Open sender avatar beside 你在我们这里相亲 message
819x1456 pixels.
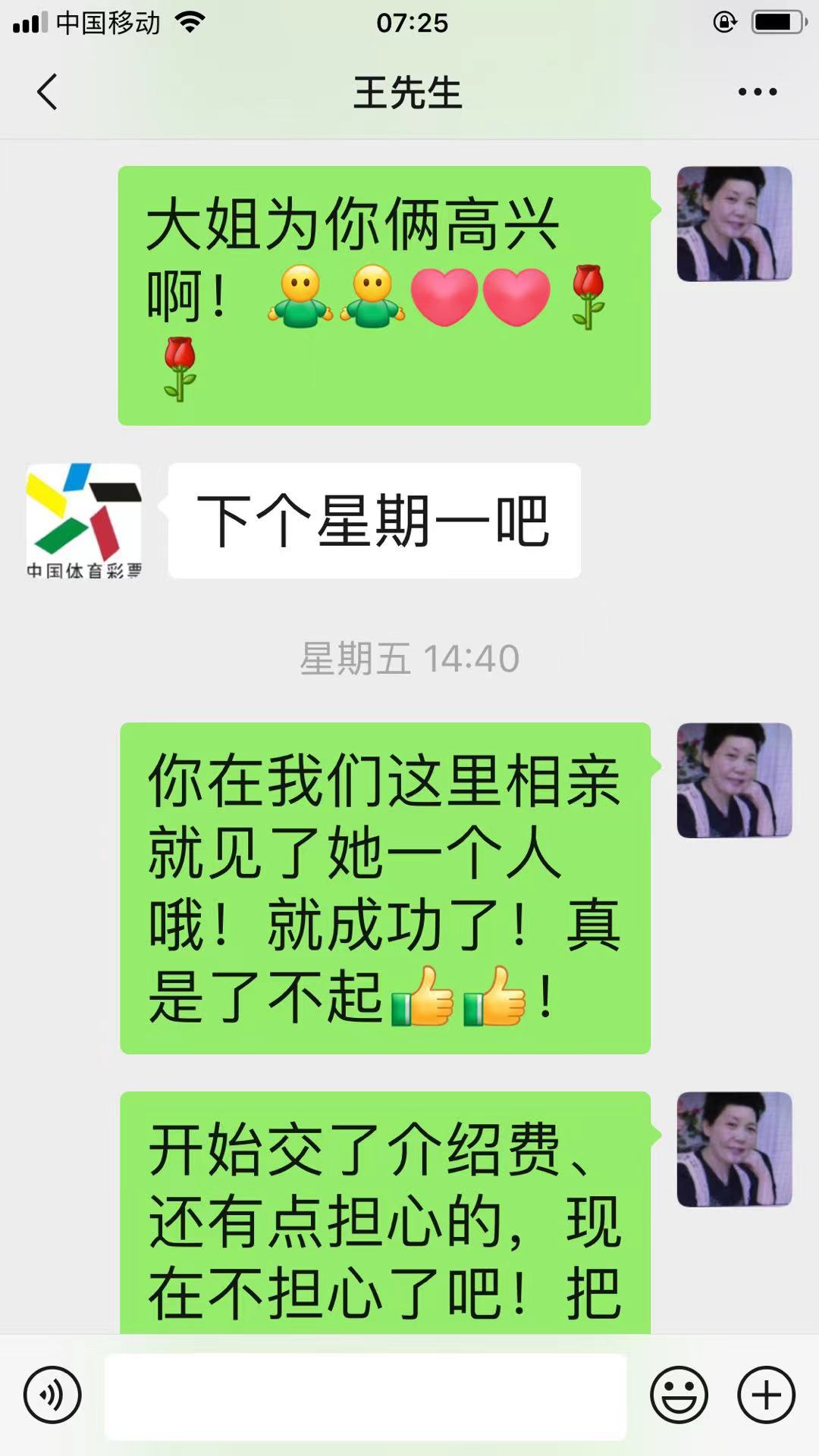[x=734, y=780]
